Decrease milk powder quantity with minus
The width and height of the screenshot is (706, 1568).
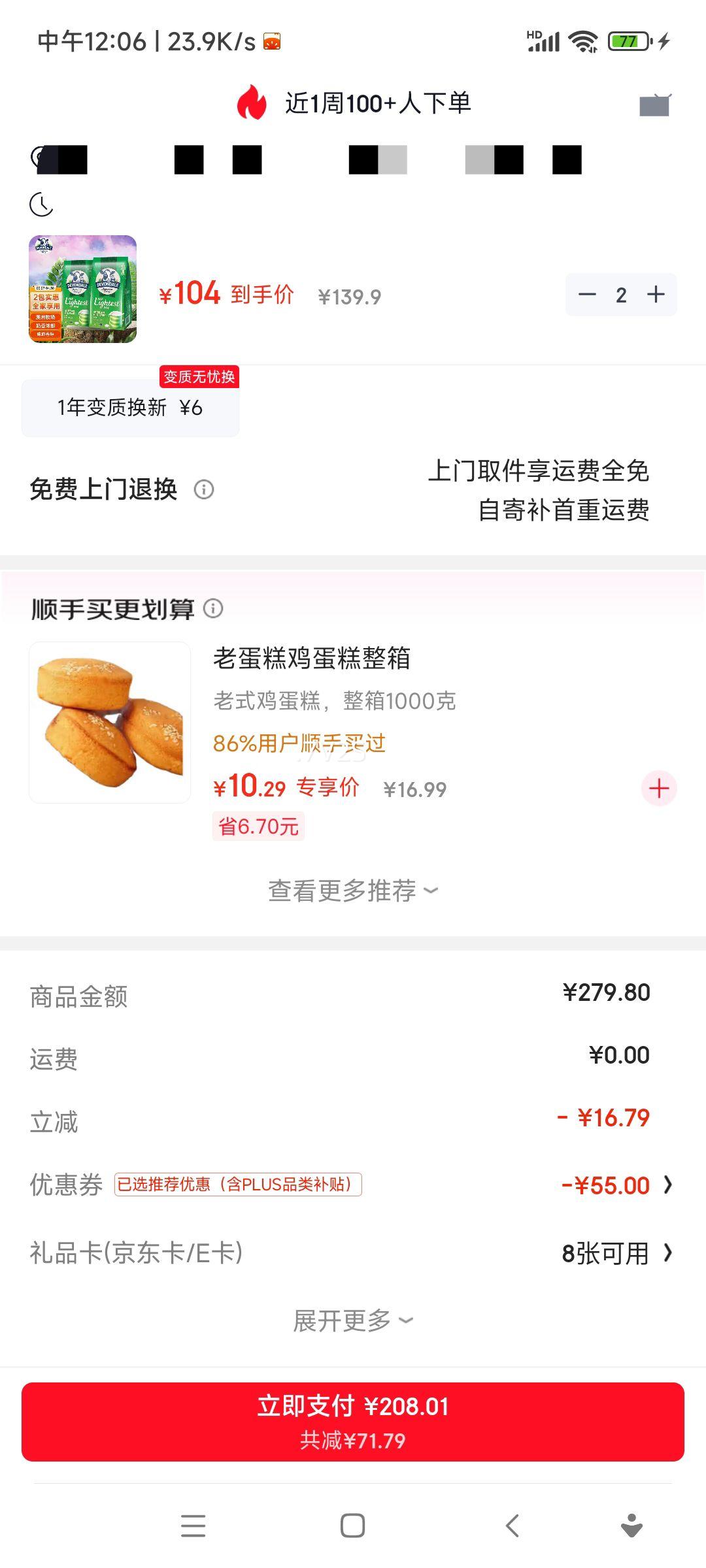(x=587, y=295)
